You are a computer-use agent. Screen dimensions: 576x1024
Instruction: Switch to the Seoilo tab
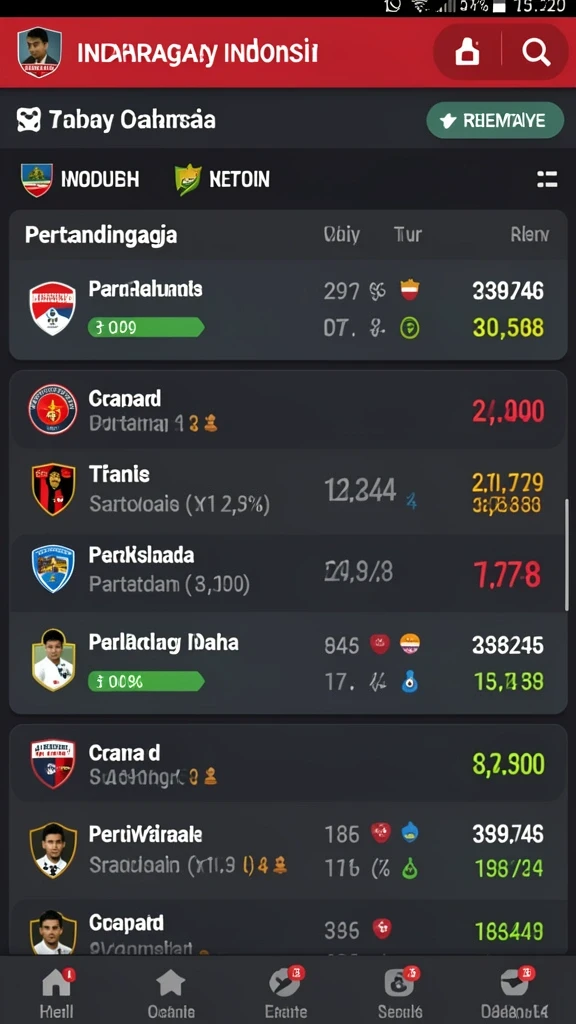pos(400,991)
